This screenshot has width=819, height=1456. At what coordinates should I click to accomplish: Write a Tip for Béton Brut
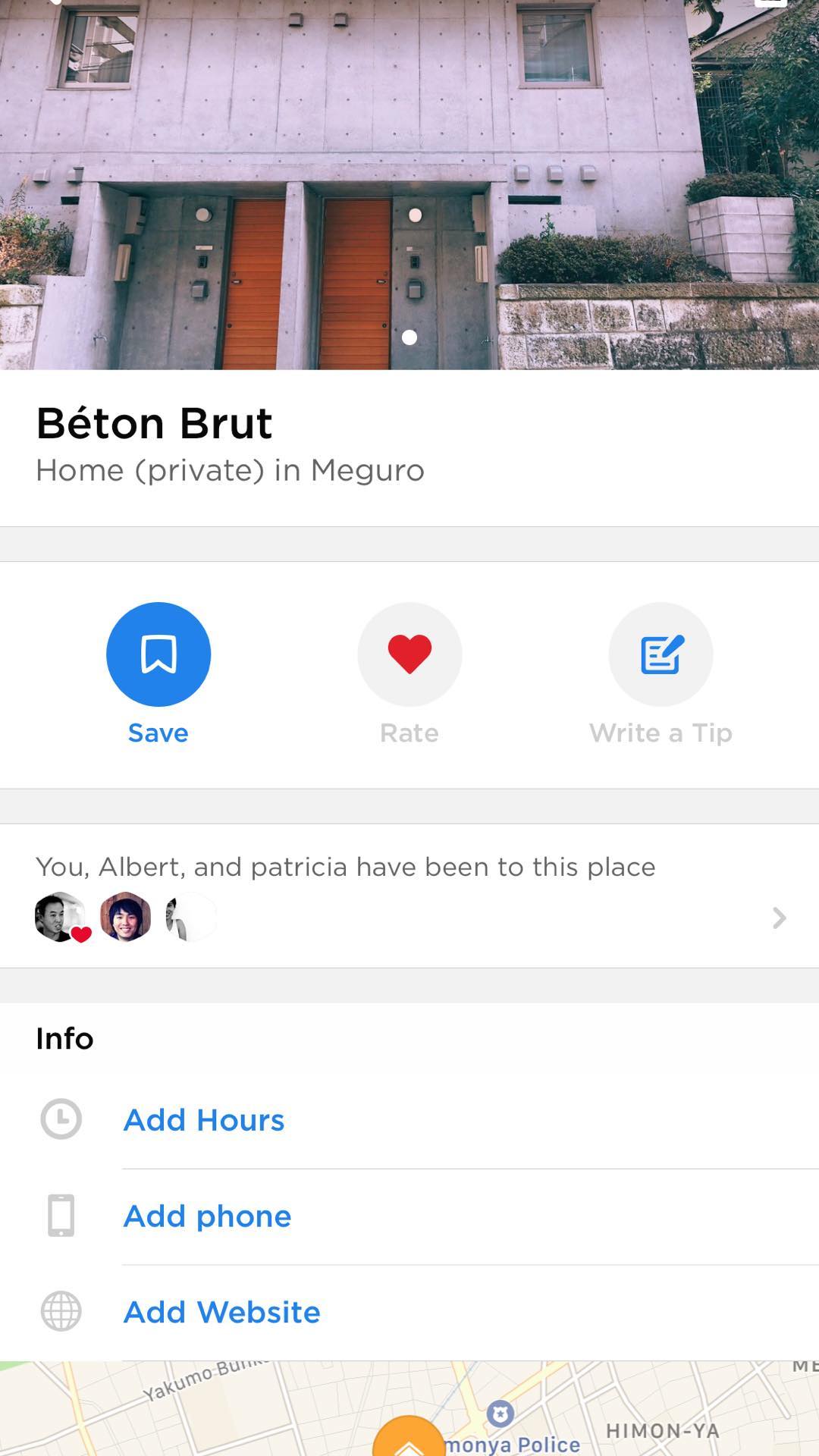[x=661, y=654]
